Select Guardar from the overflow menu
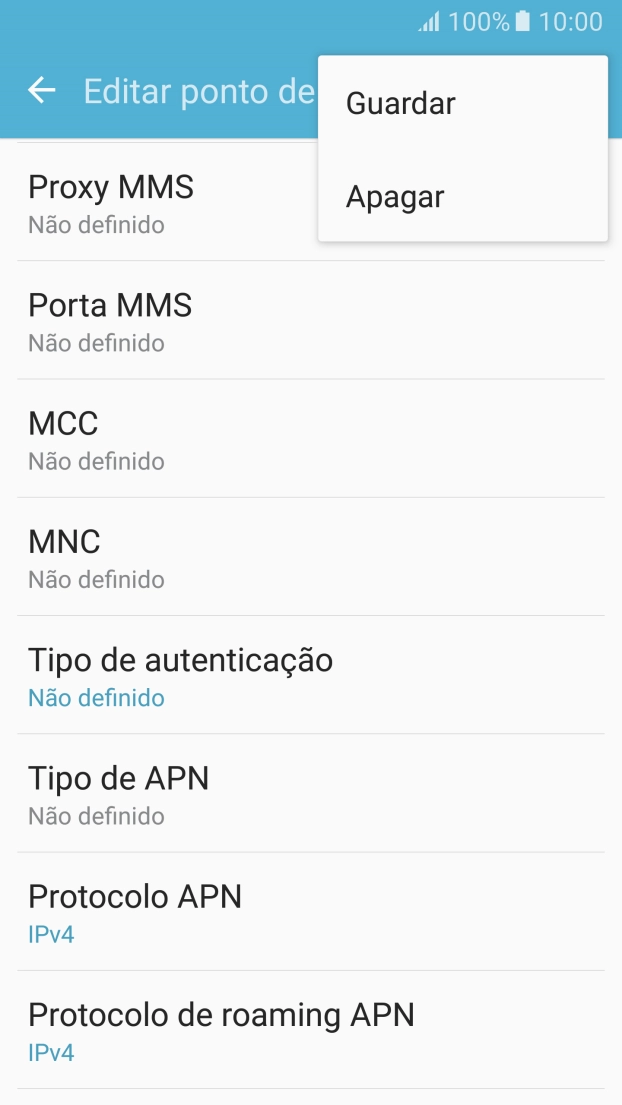 [401, 104]
